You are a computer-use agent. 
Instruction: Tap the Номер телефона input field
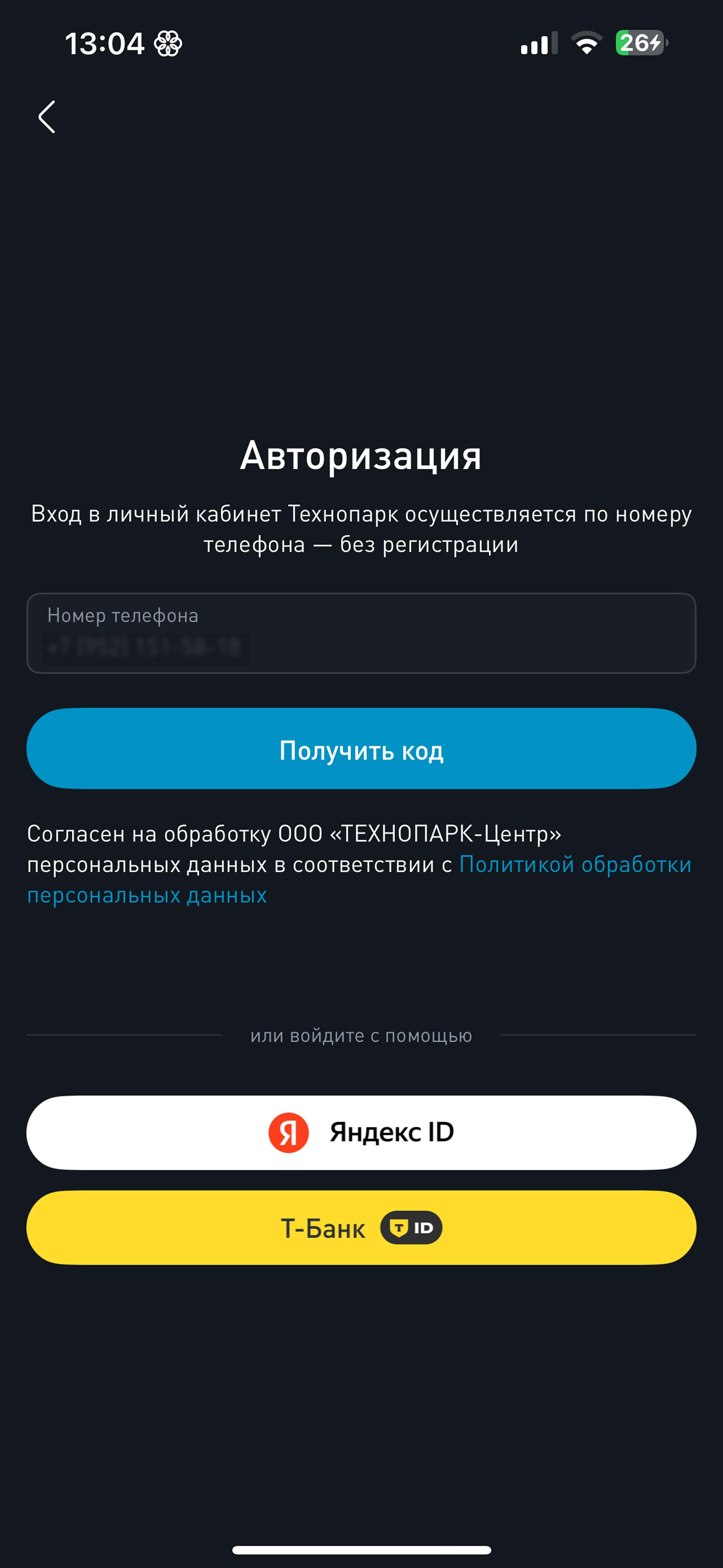[361, 633]
